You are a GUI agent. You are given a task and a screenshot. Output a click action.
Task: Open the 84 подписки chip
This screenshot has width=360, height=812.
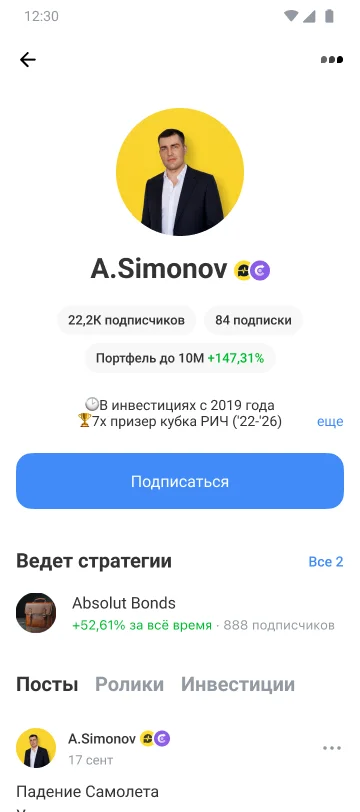point(253,320)
